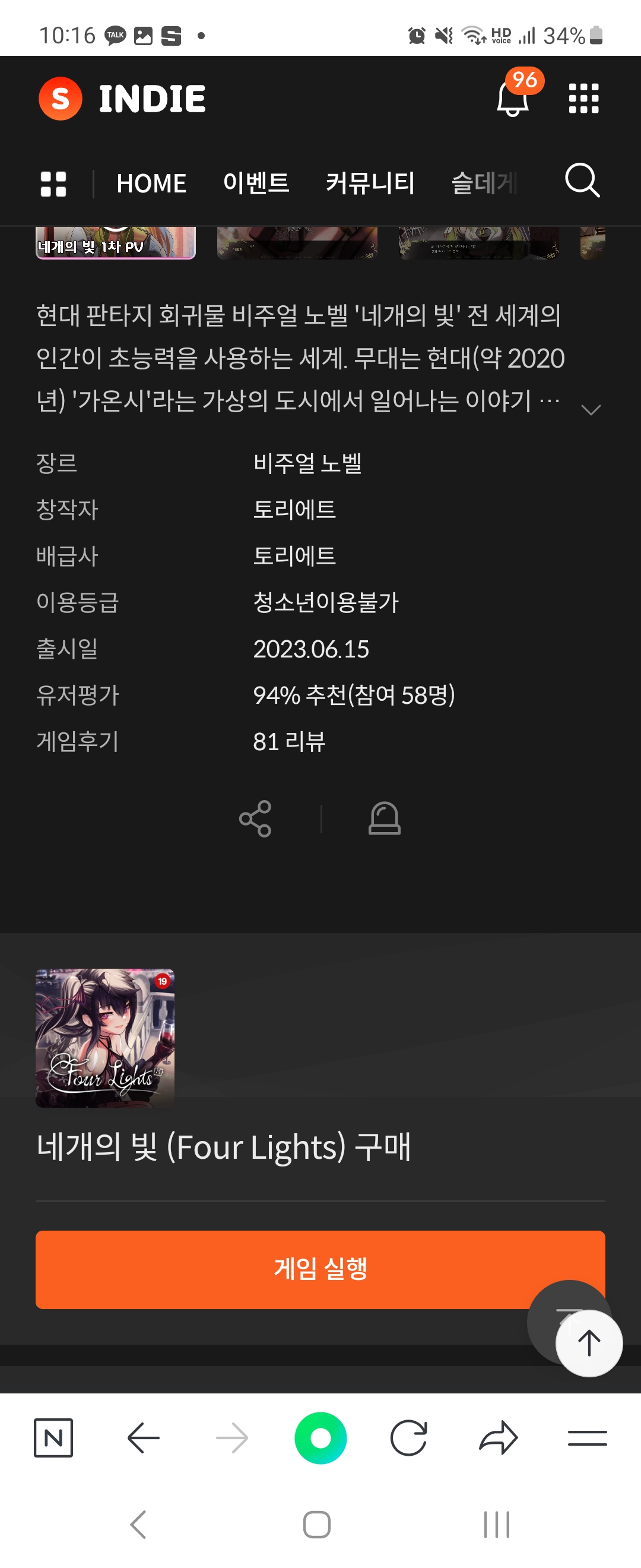Open the browser share arrow
Screen dimensions: 641x1568
(x=498, y=1438)
